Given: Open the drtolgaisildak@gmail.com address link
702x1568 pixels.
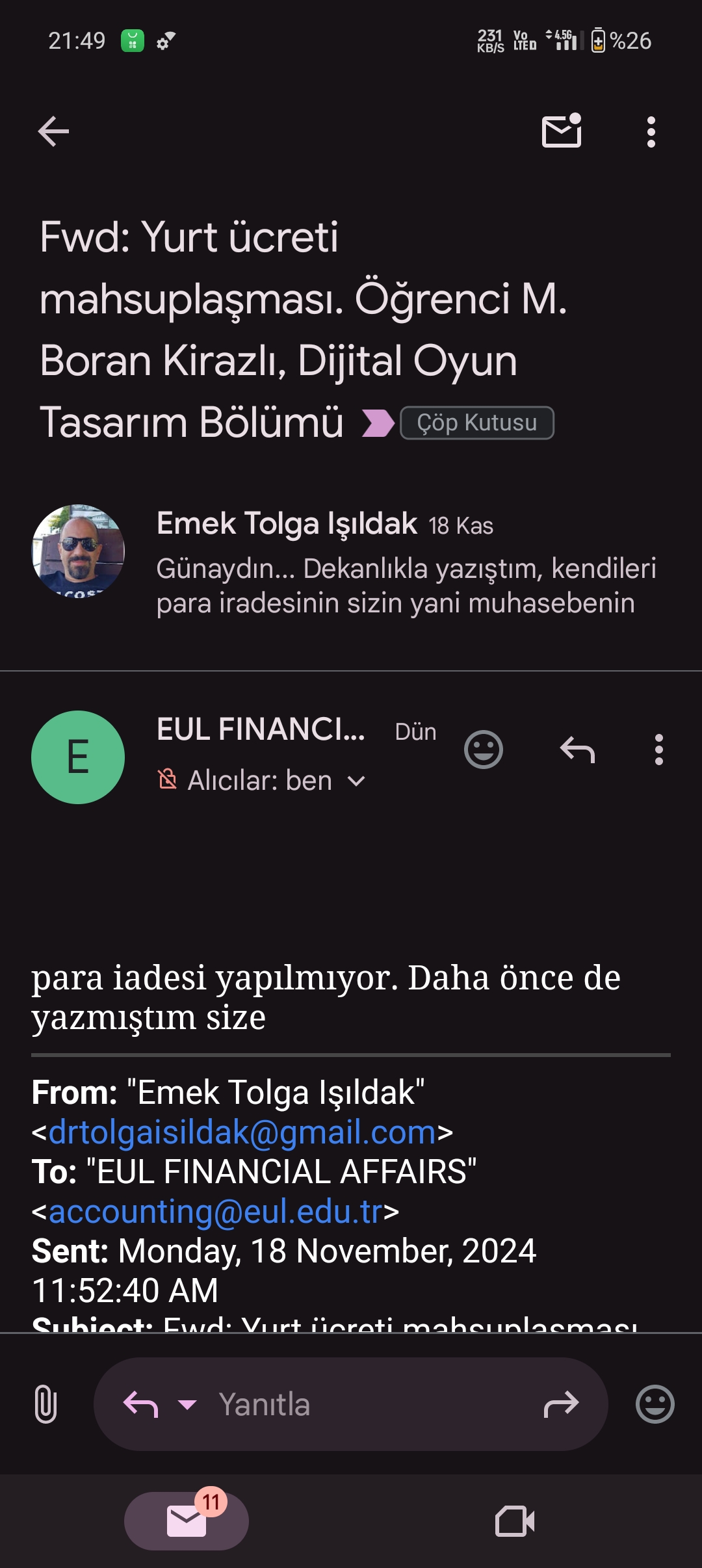Looking at the screenshot, I should click(242, 1132).
